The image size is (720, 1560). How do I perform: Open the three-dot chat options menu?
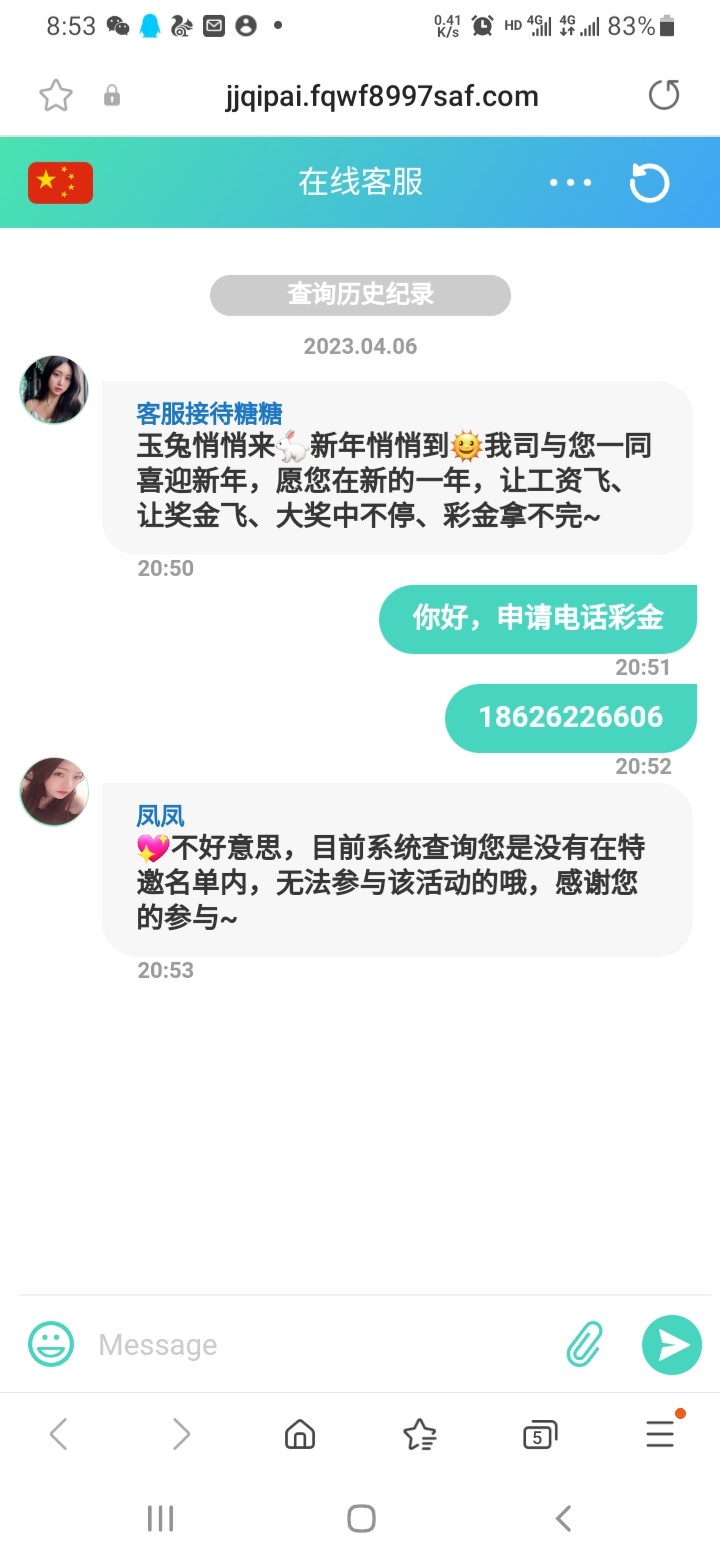[570, 183]
